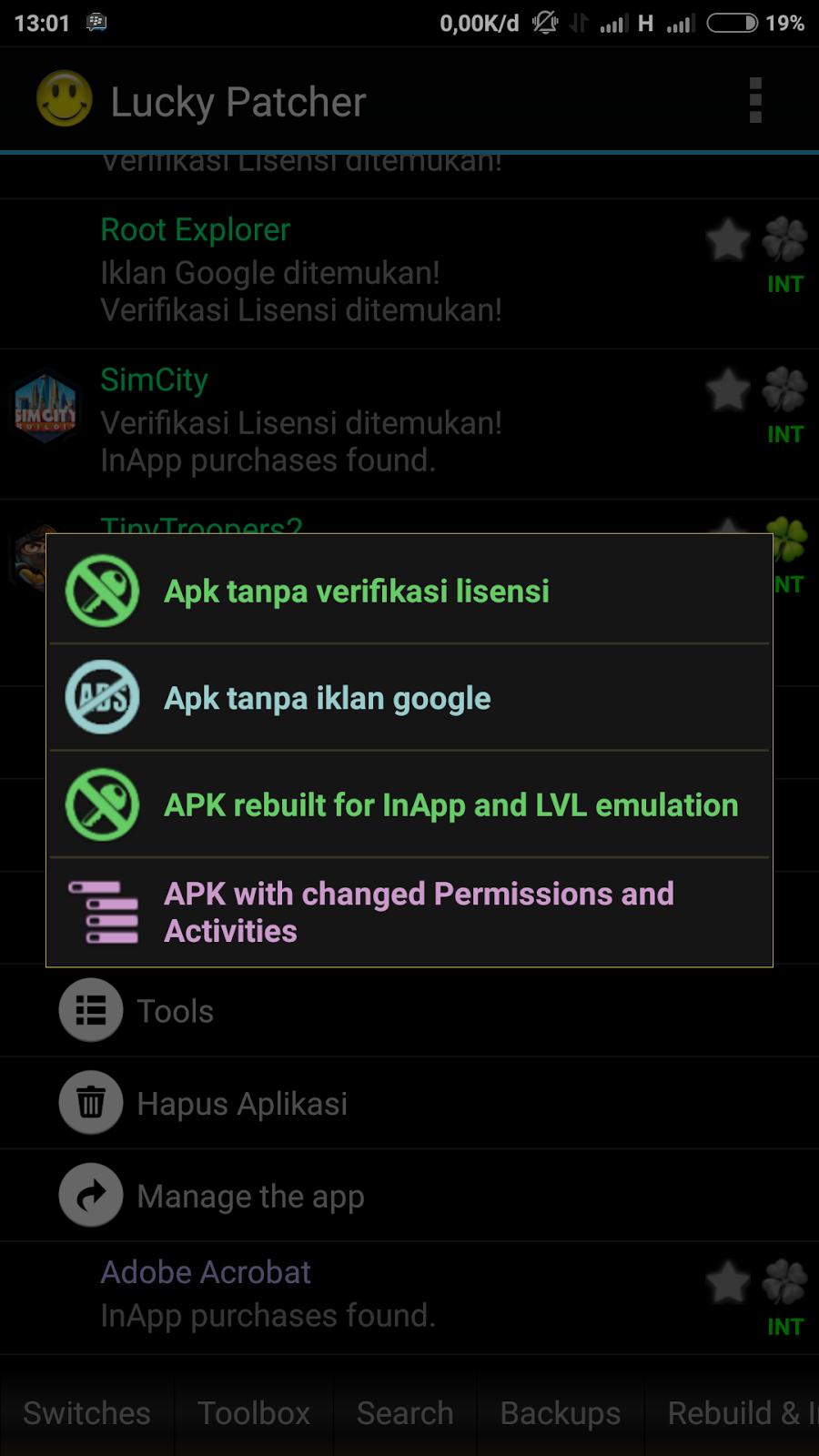
Task: Switch to the Backups tab
Action: click(561, 1413)
